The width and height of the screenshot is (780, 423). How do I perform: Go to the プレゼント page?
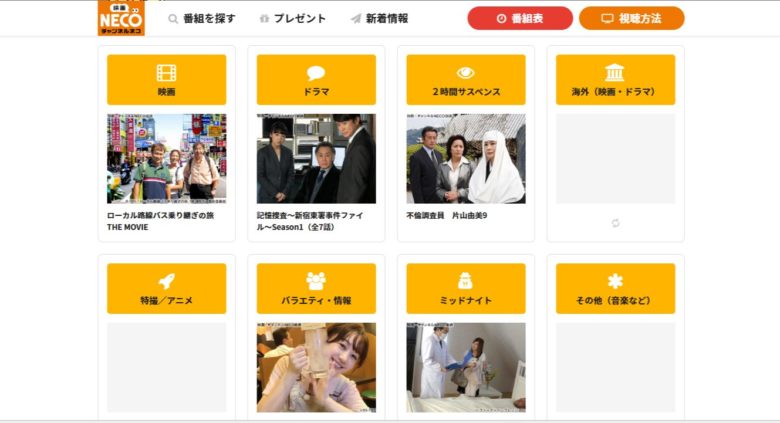tap(292, 18)
